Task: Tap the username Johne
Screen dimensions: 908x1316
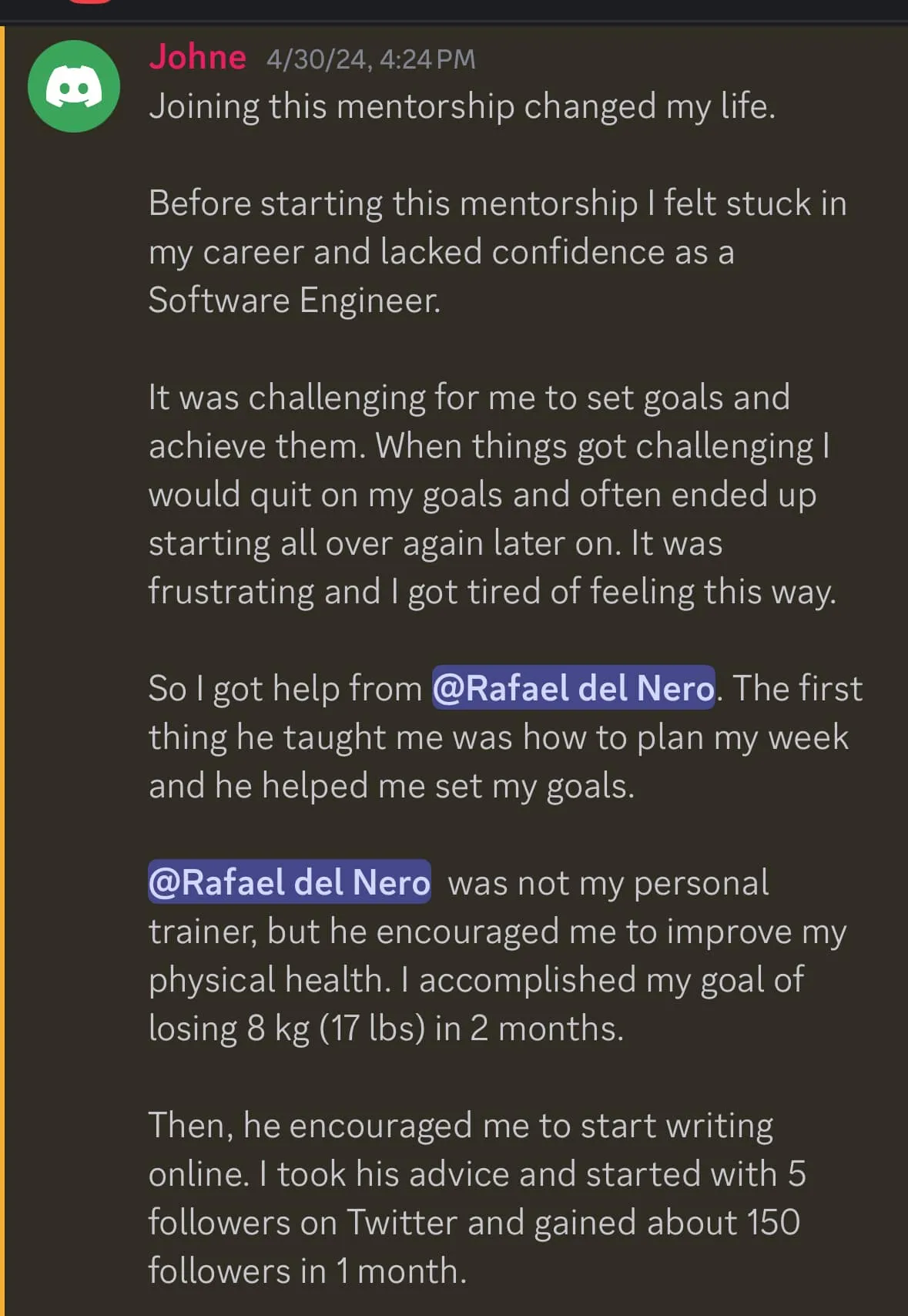Action: tap(198, 58)
